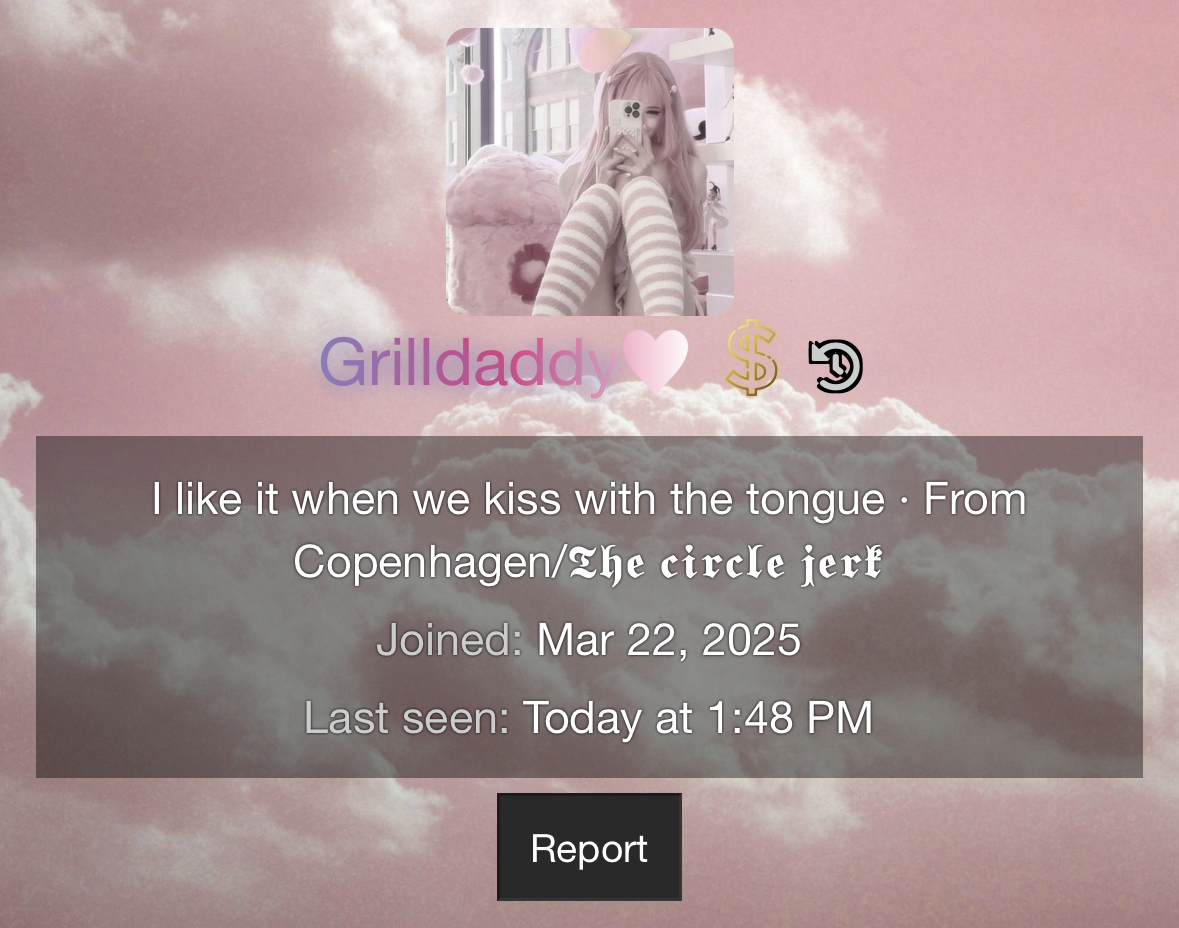Tap the Report button
1179x928 pixels.
coord(589,847)
